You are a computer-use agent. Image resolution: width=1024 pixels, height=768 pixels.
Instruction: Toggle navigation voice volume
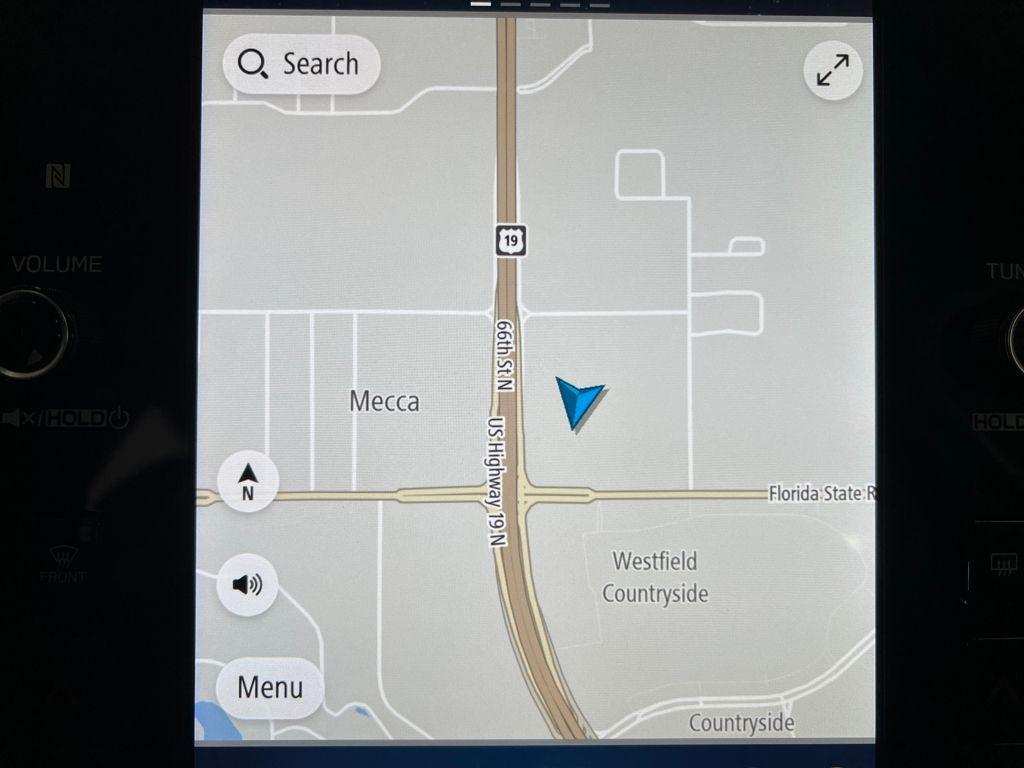(247, 584)
